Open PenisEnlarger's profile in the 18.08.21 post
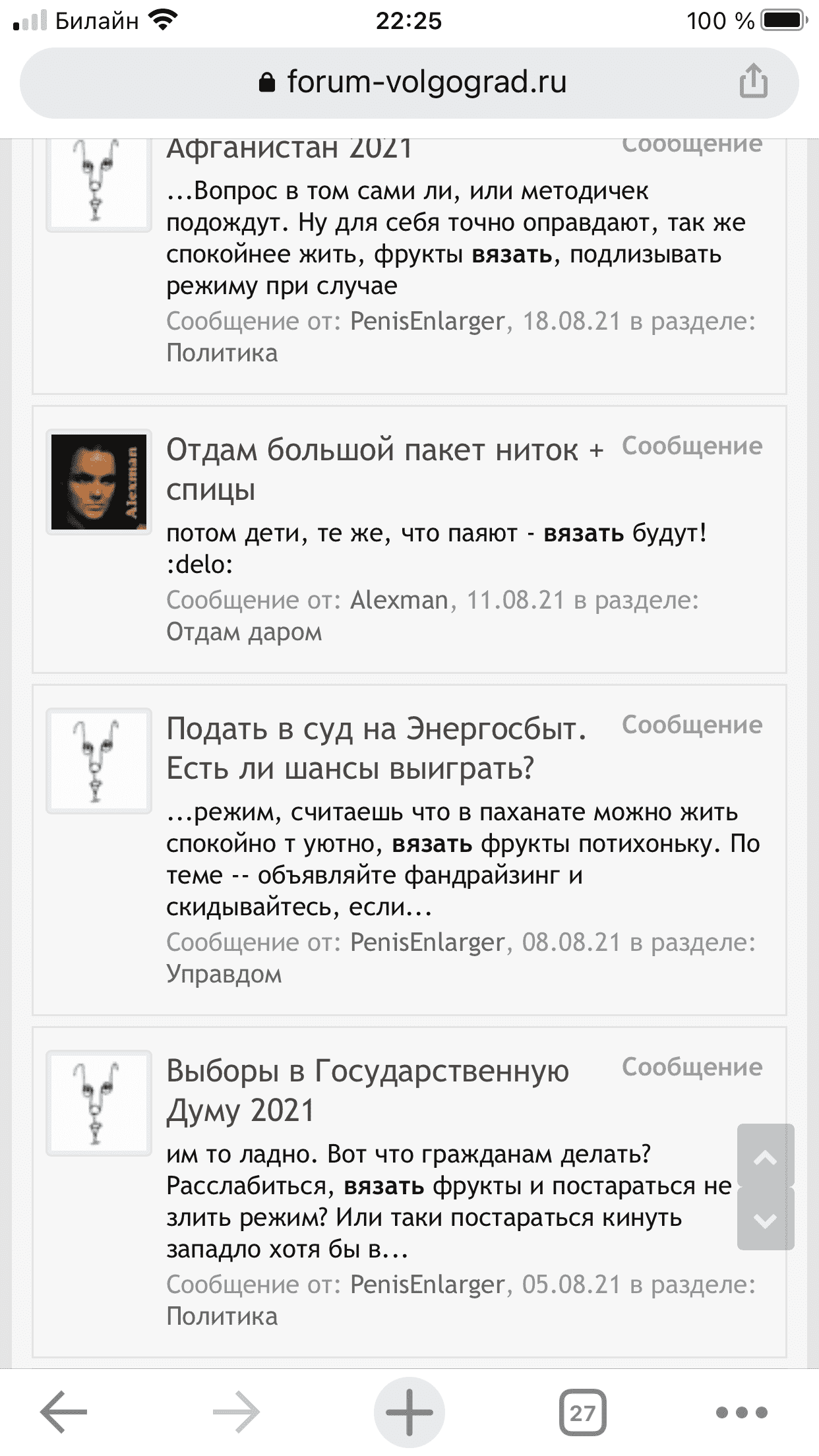This screenshot has height=1456, width=819. 427,321
